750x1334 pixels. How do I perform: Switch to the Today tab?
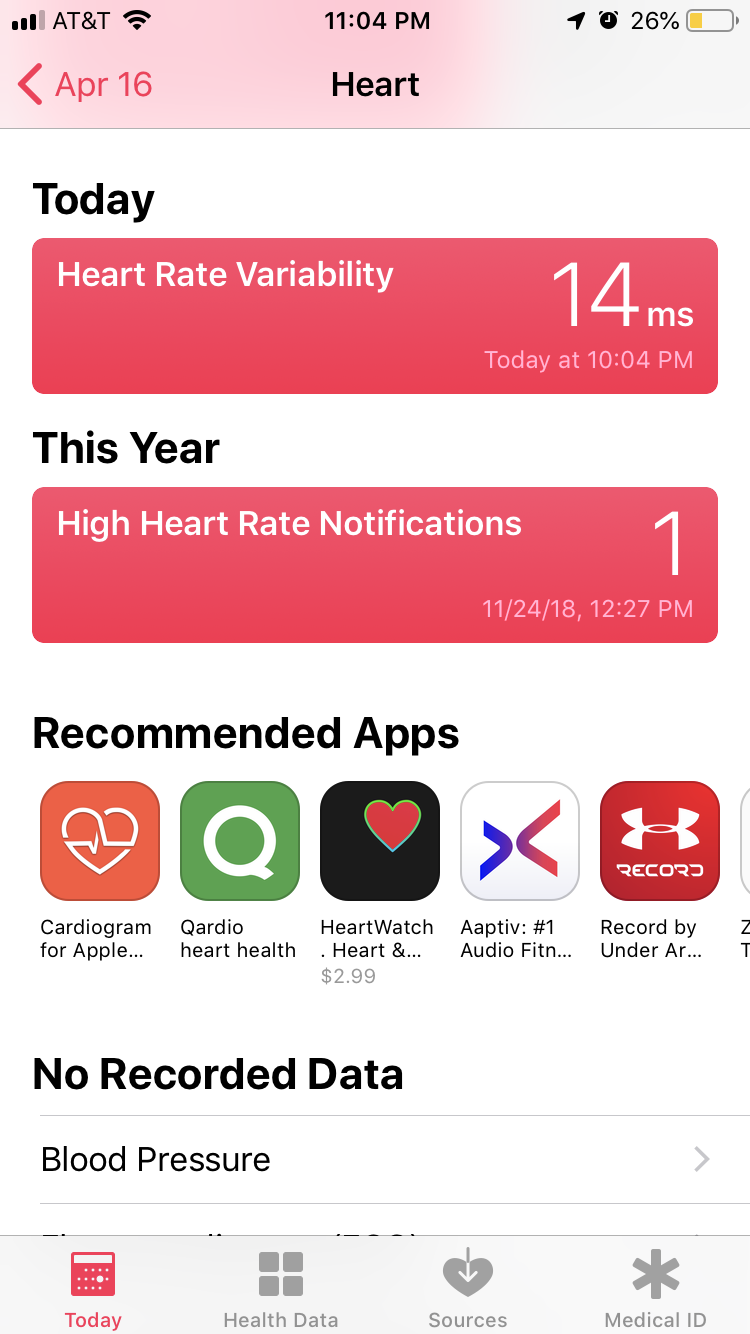[x=93, y=1288]
